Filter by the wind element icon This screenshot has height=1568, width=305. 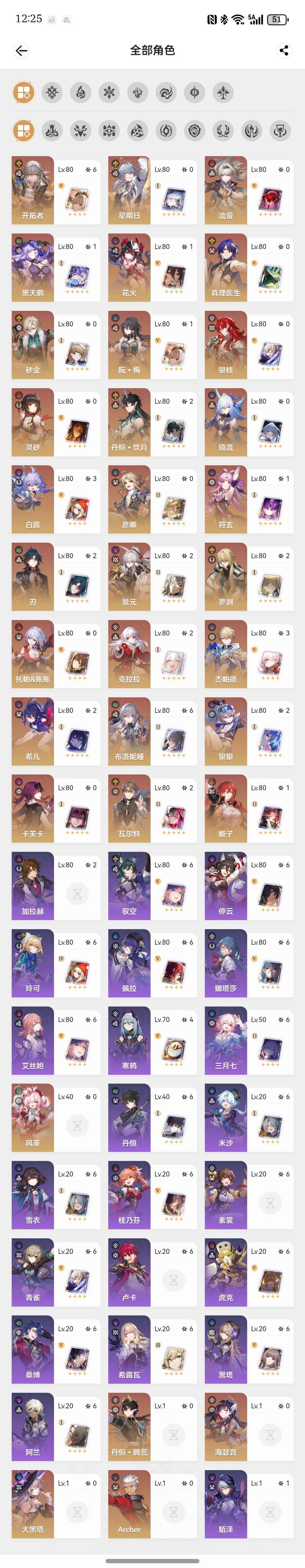tap(166, 93)
